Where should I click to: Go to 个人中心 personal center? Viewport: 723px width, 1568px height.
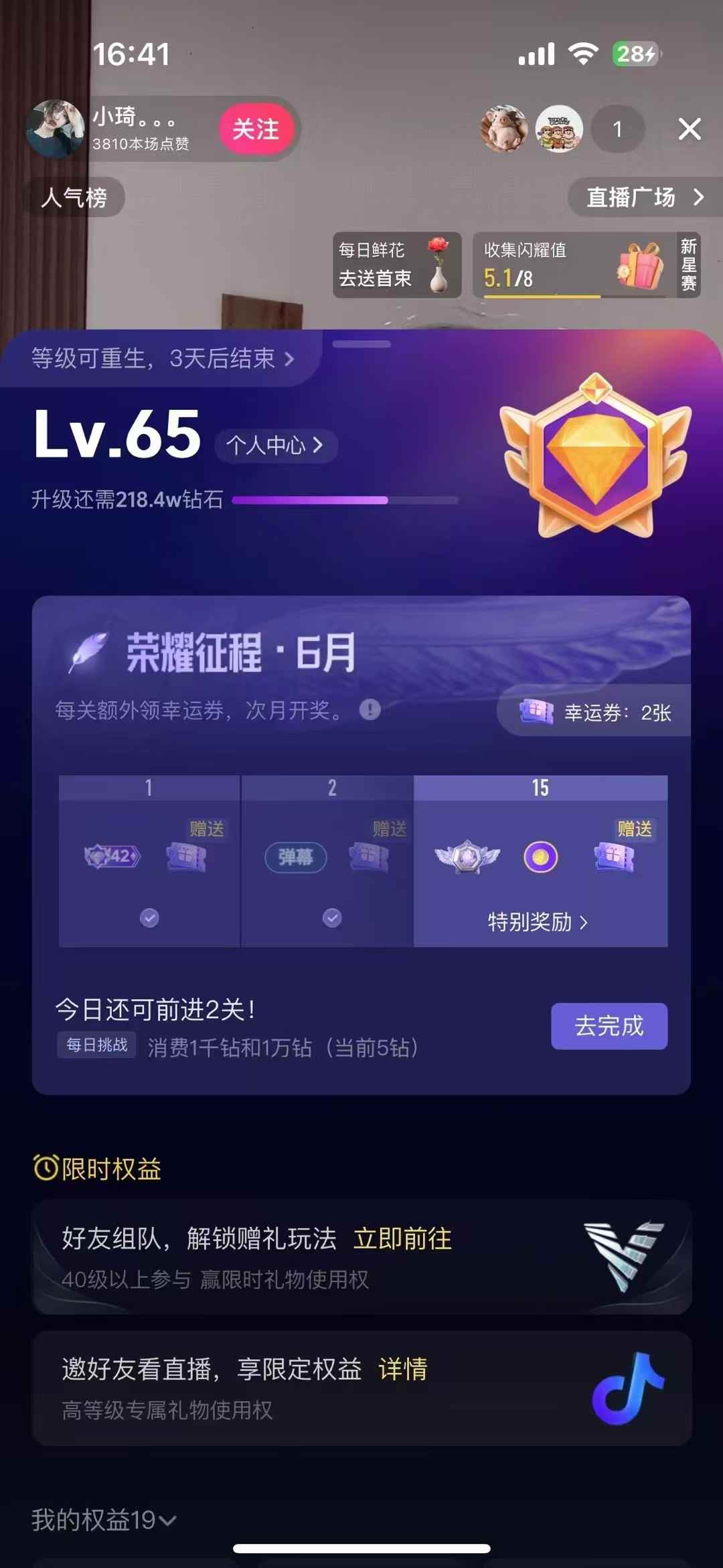pos(275,445)
